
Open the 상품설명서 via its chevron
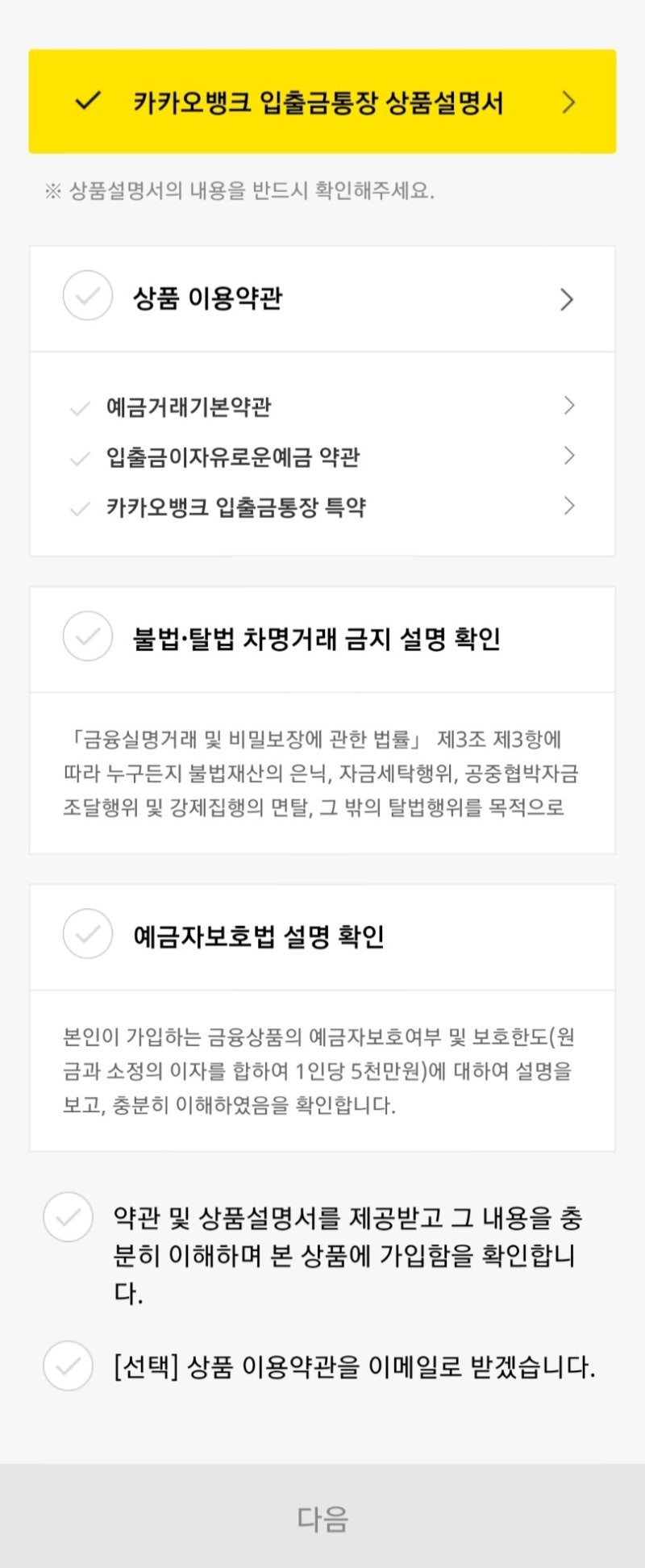point(570,102)
